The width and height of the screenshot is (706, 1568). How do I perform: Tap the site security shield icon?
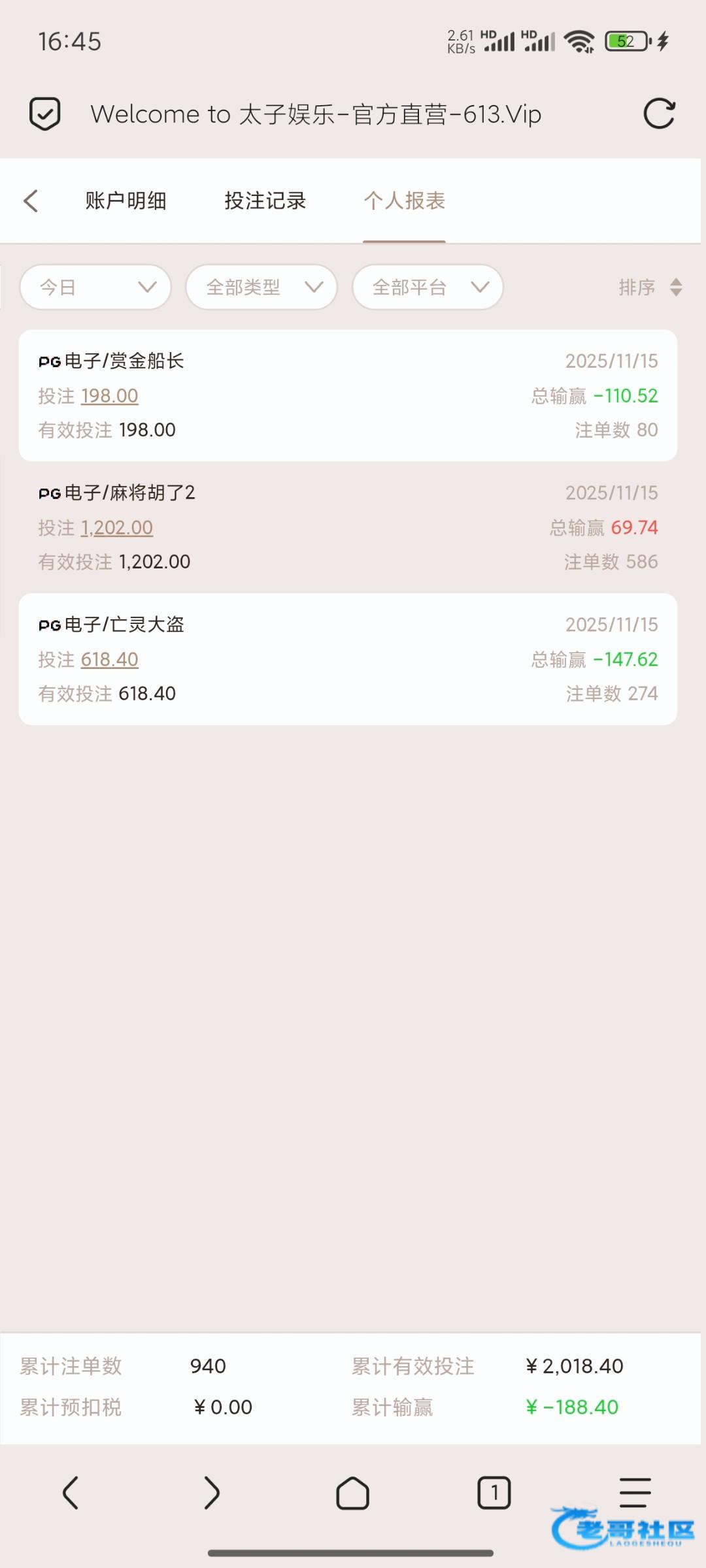45,114
